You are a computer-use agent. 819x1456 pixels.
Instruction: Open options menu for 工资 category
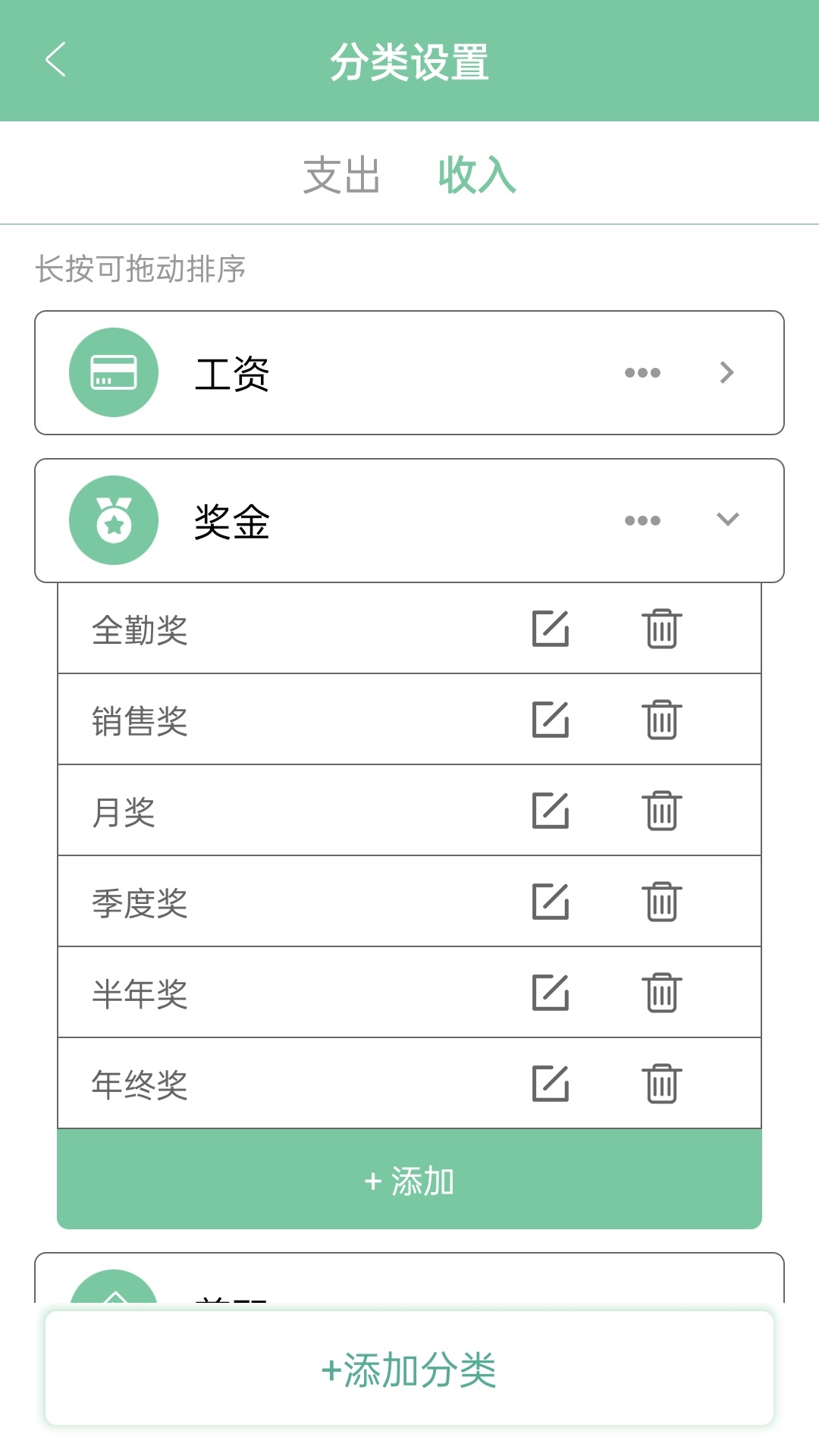point(643,372)
